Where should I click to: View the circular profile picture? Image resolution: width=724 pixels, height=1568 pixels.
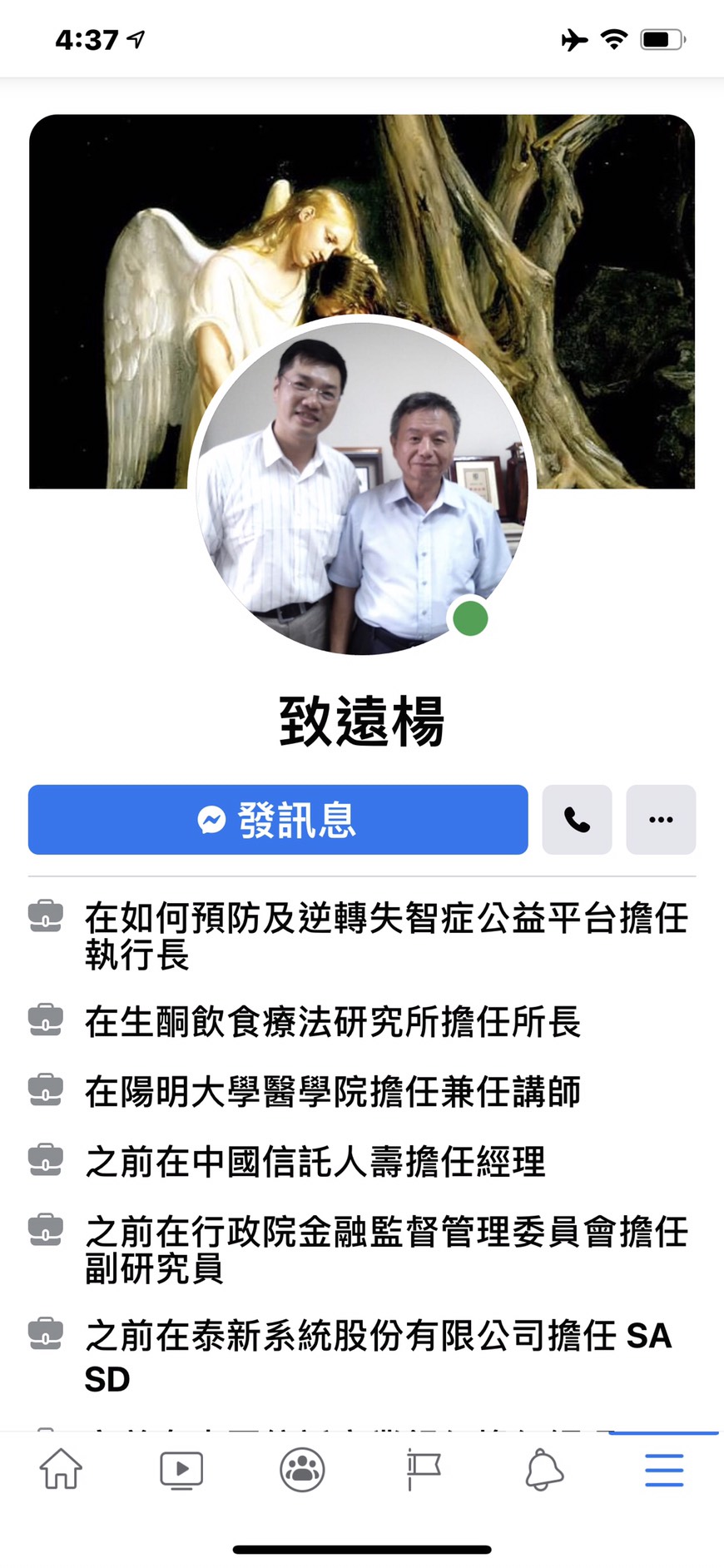tap(362, 487)
